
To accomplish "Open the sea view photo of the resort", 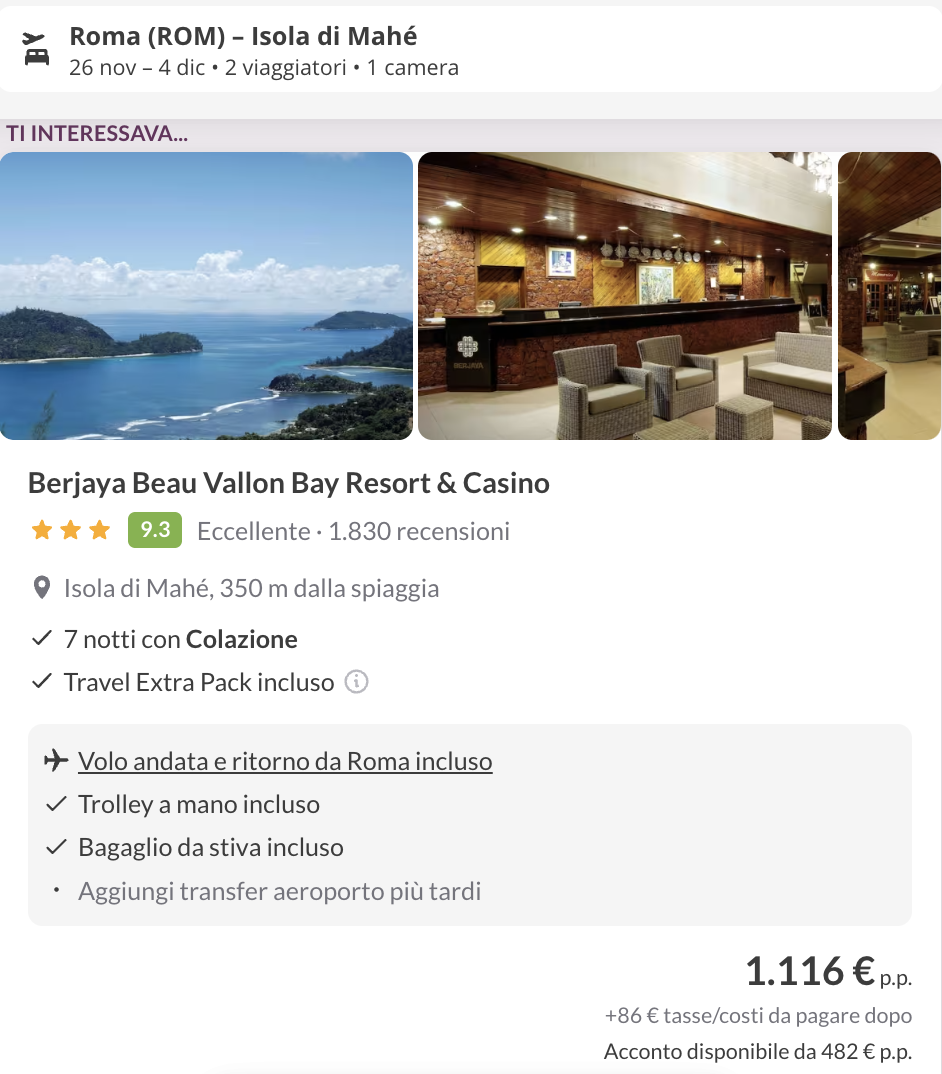I will click(x=206, y=296).
